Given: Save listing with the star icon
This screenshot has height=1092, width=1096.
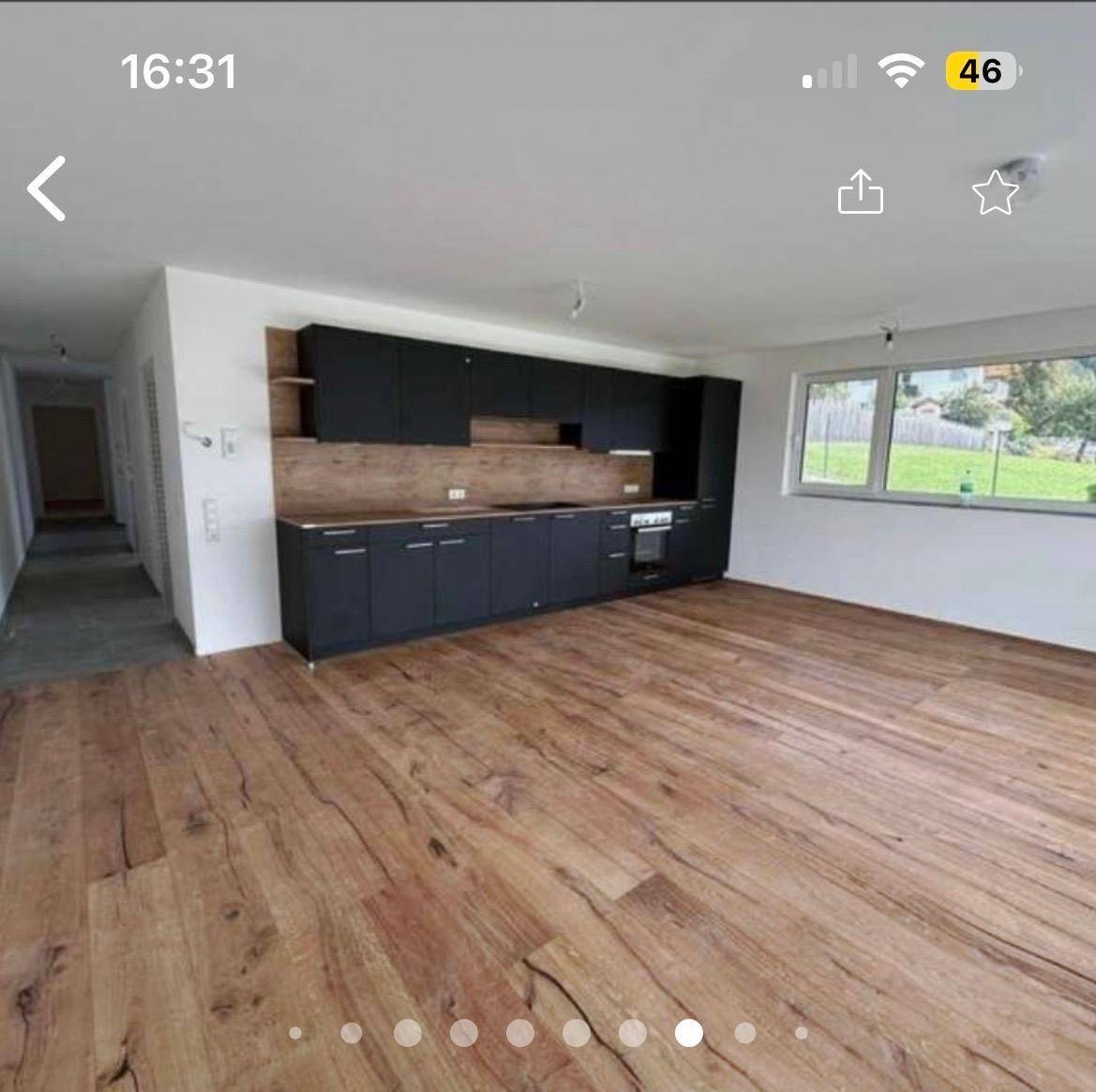Looking at the screenshot, I should point(995,193).
